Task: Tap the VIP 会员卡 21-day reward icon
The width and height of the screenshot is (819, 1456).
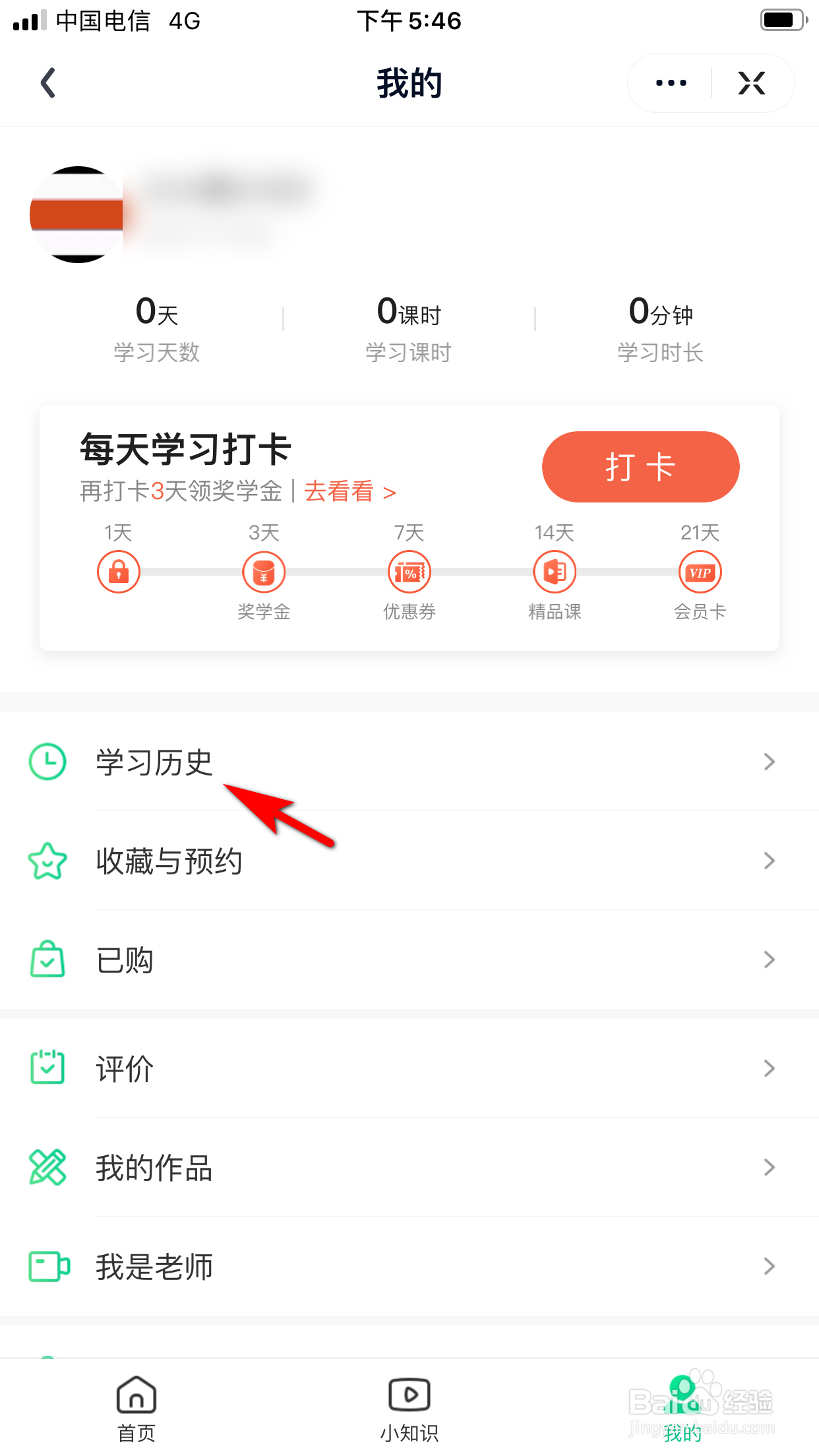Action: (700, 572)
